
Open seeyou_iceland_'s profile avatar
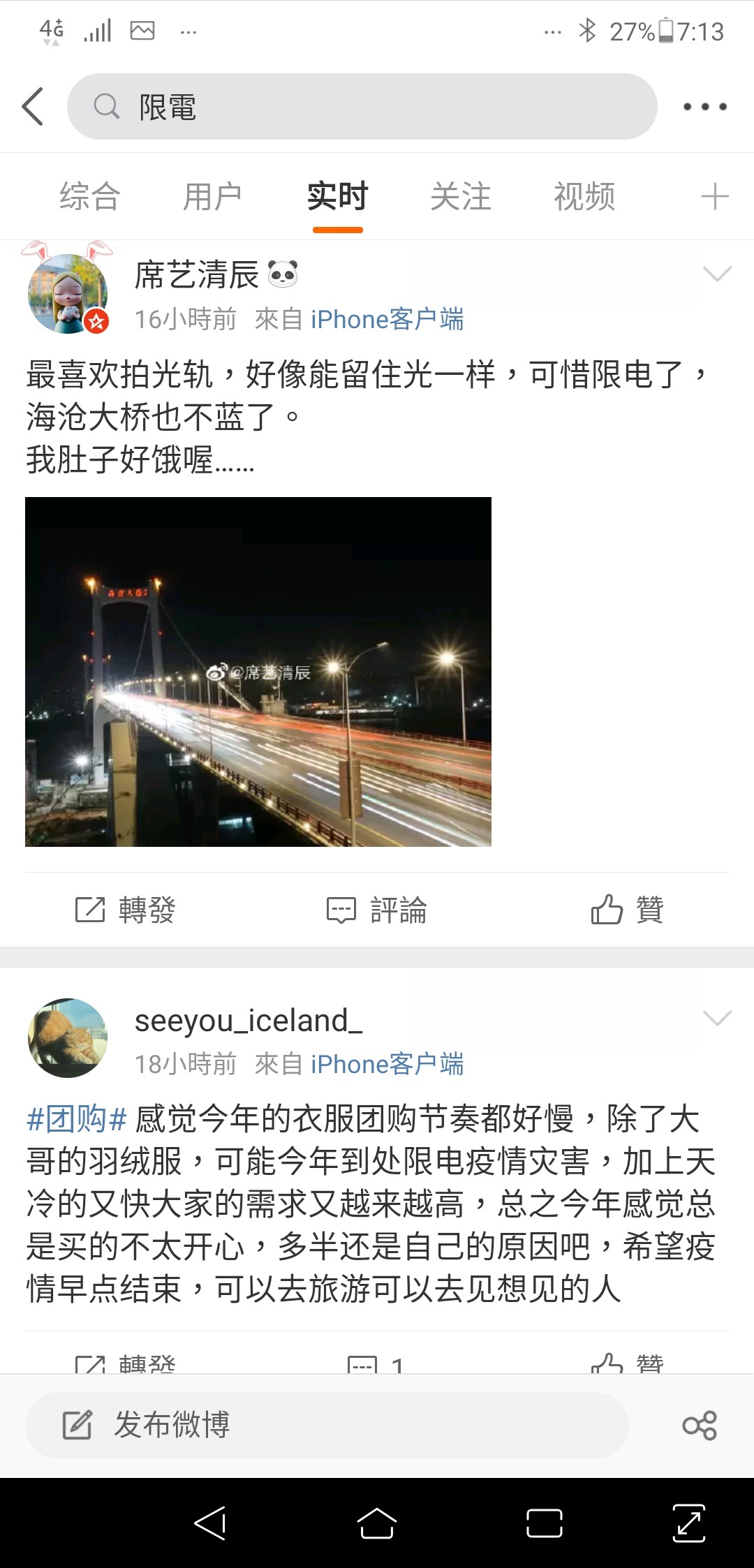[x=68, y=1038]
